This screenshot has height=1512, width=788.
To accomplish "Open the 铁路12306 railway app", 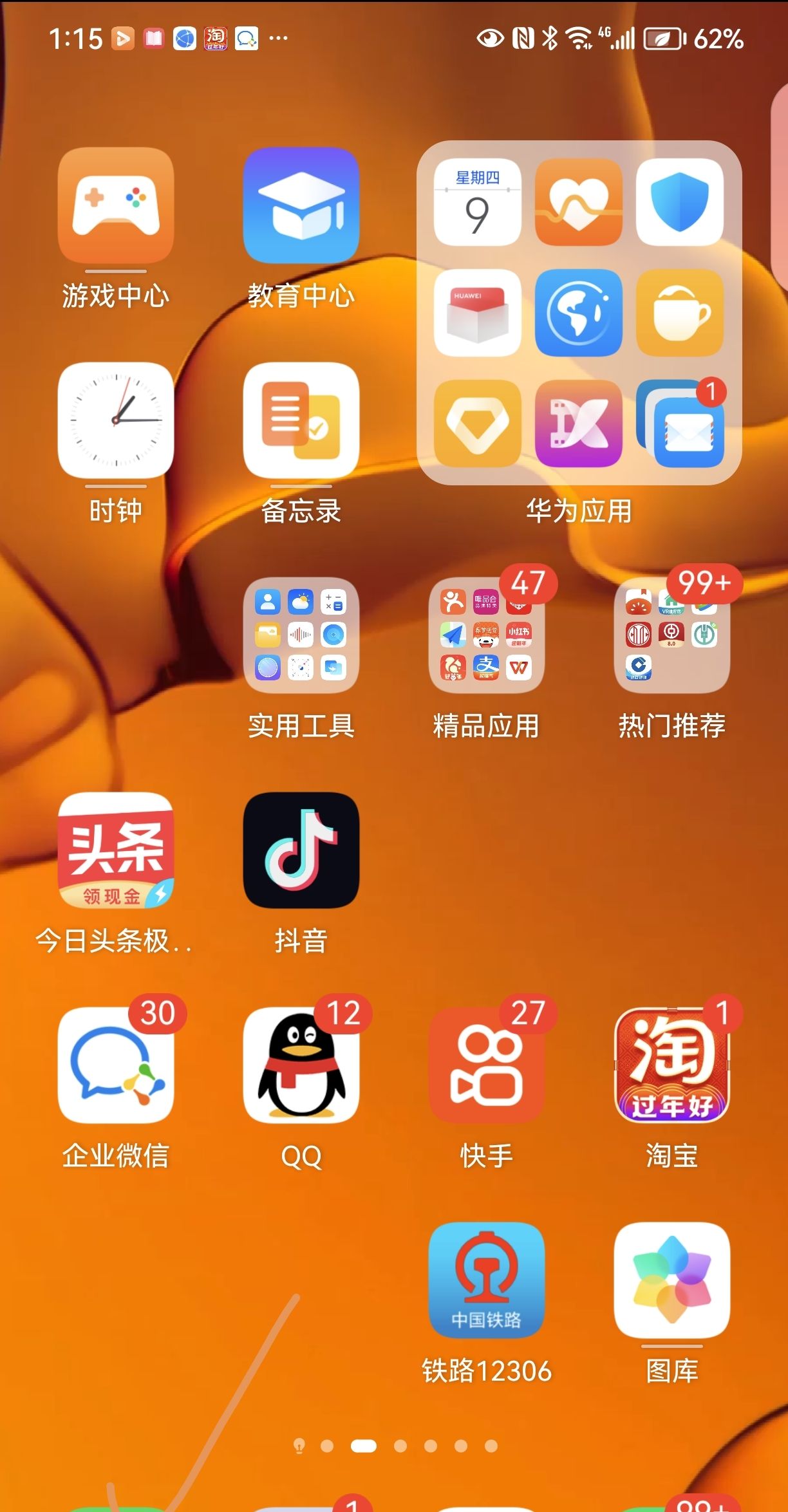I will 486,1280.
